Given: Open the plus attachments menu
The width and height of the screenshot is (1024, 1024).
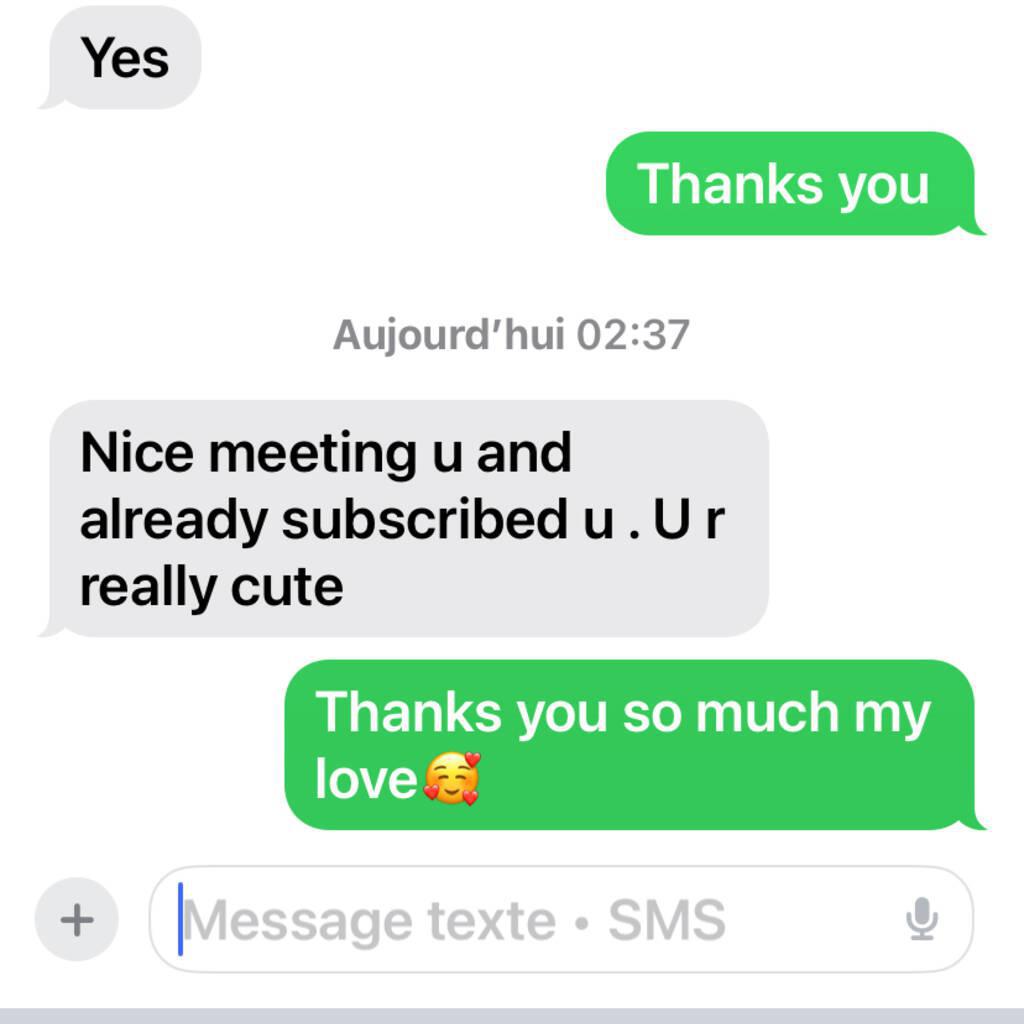Looking at the screenshot, I should coord(77,919).
